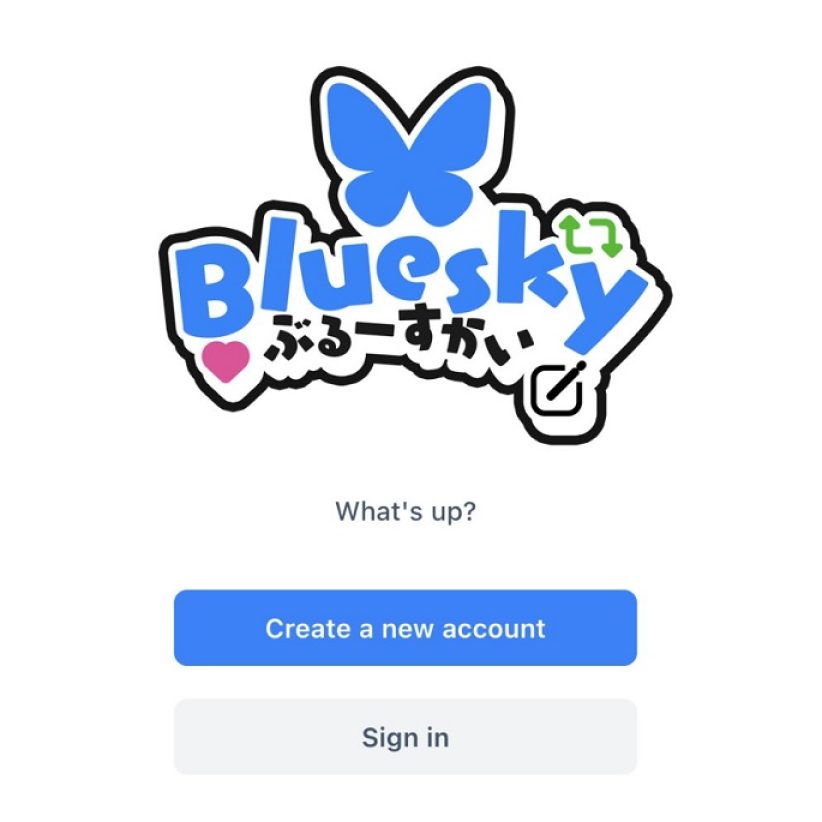Tap the Create a new account button
822x822 pixels.
tap(405, 628)
